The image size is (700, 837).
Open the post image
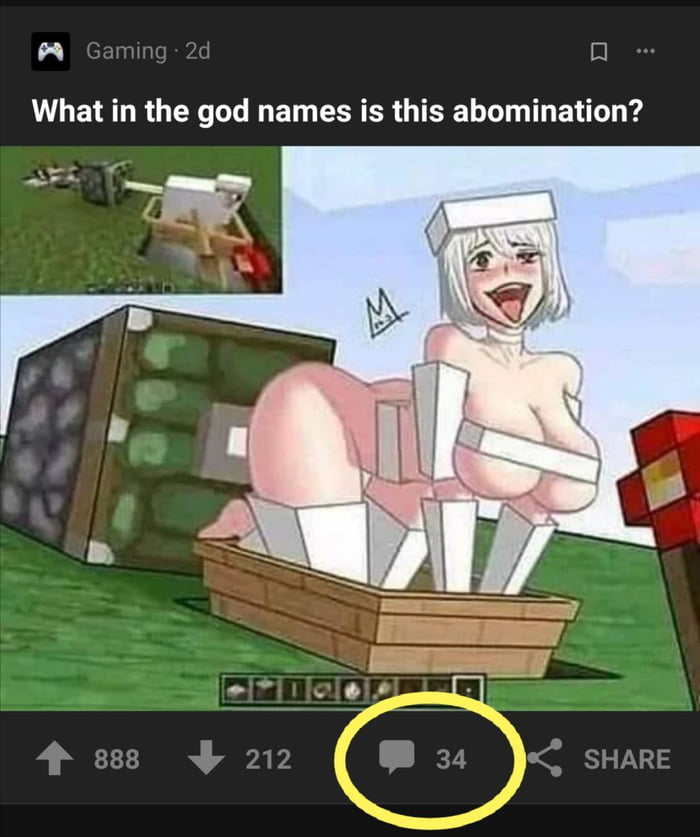pos(350,428)
